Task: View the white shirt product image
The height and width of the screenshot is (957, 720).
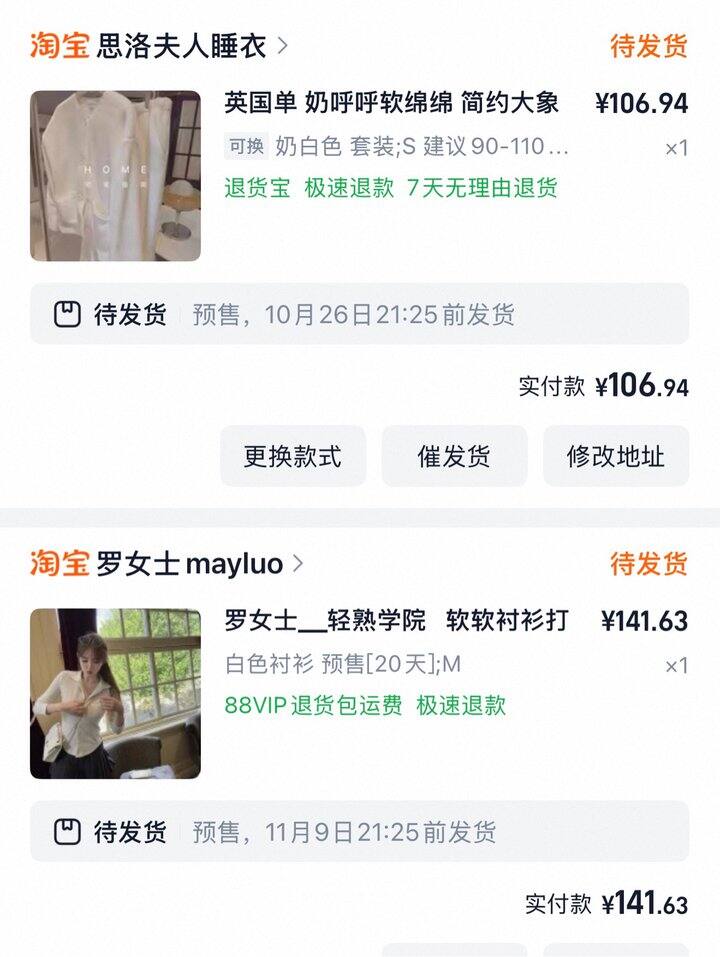Action: (115, 693)
